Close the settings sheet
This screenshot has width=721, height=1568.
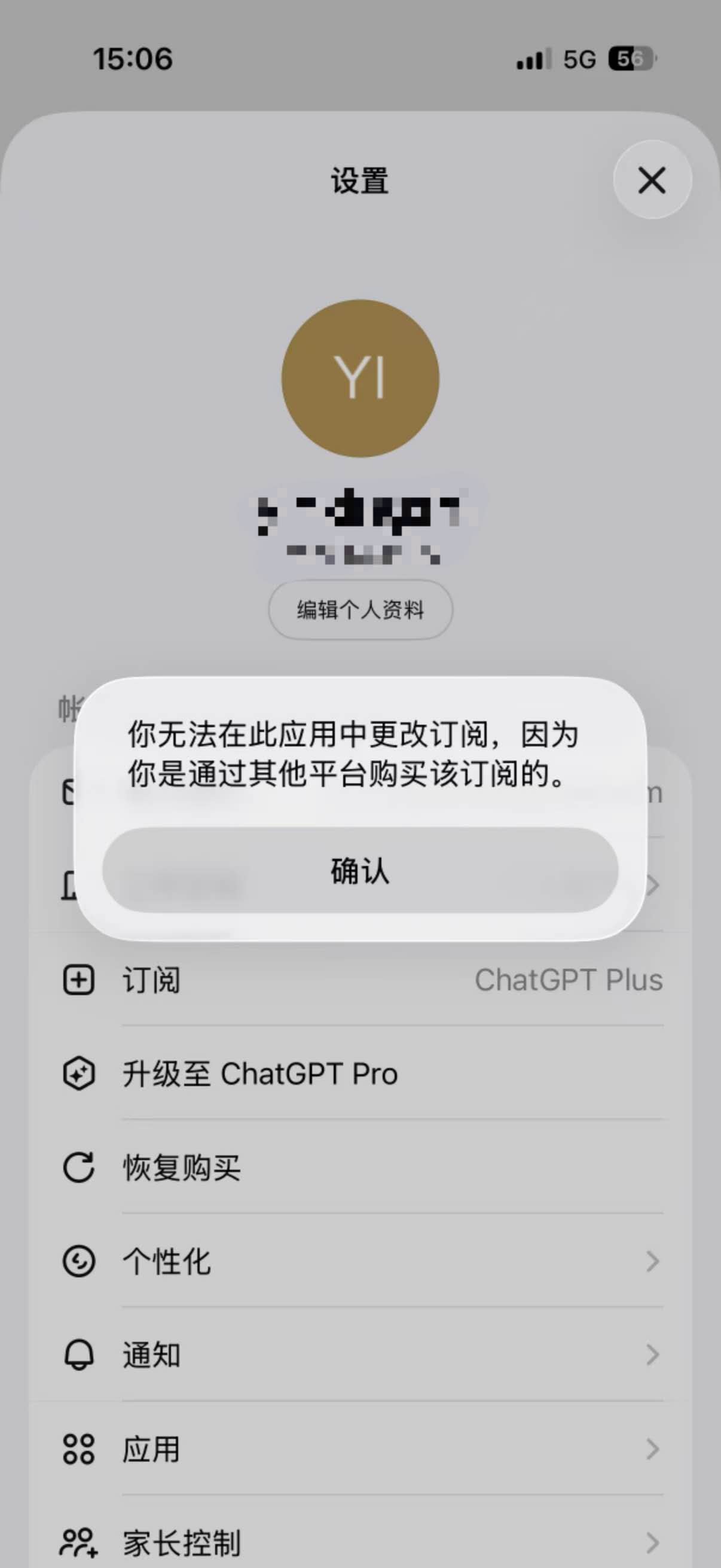pyautogui.click(x=652, y=180)
